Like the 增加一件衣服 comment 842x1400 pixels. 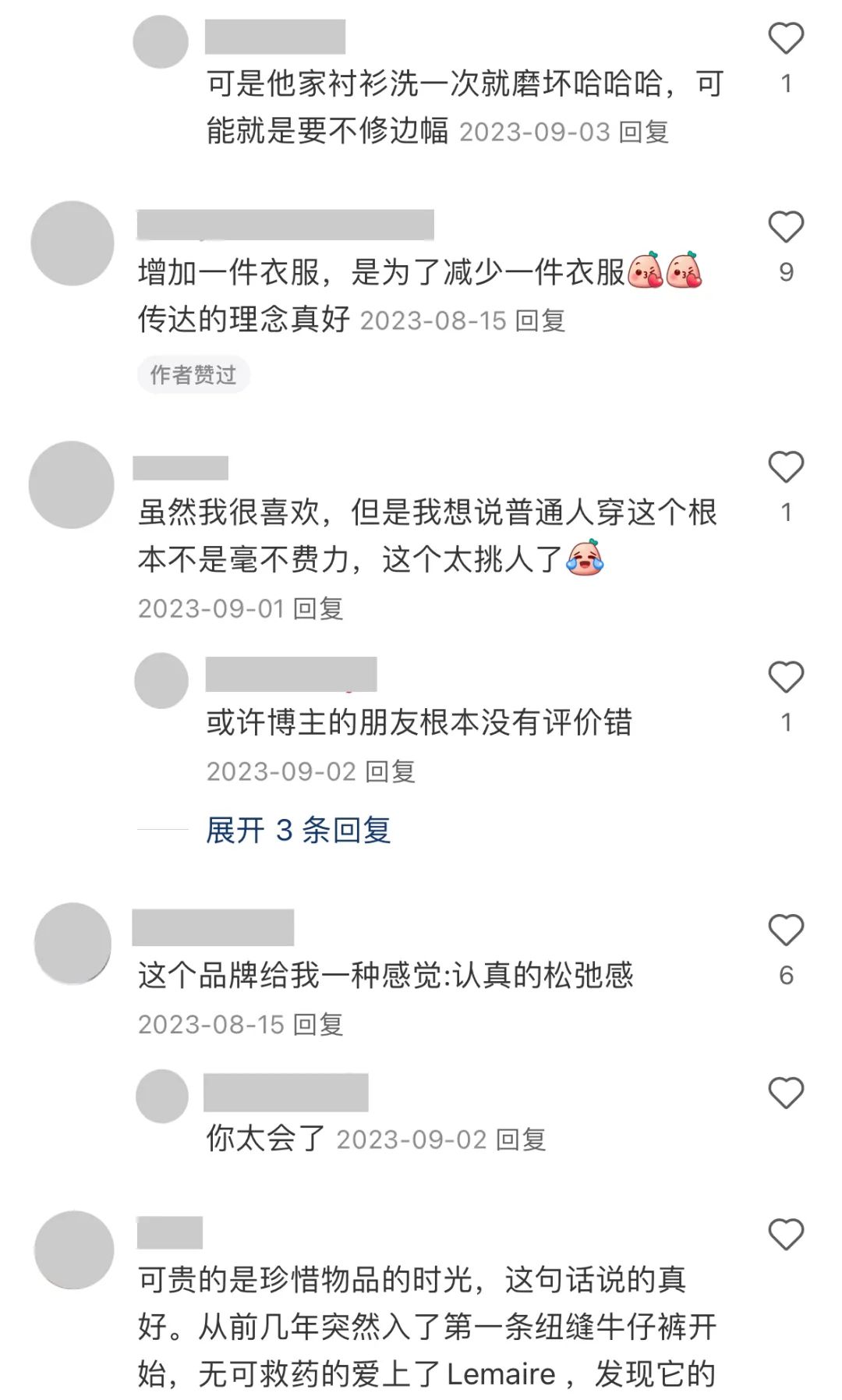(x=785, y=227)
